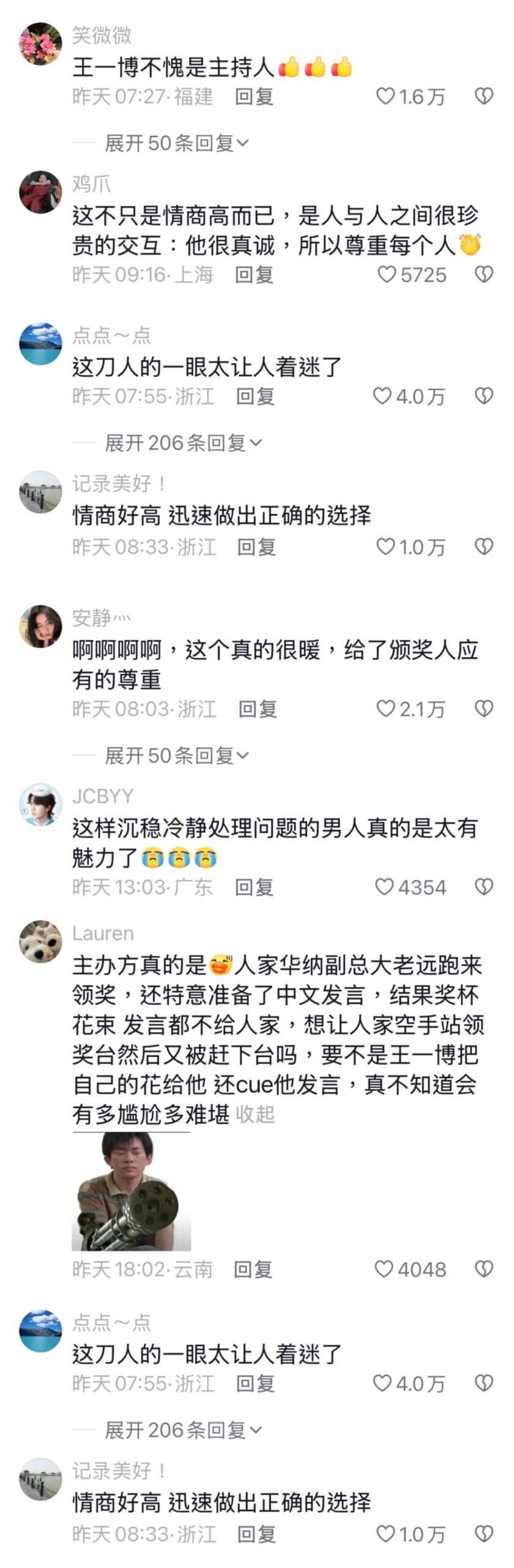This screenshot has height=1568, width=514.
Task: Like Lauren's comment
Action: tap(384, 1270)
